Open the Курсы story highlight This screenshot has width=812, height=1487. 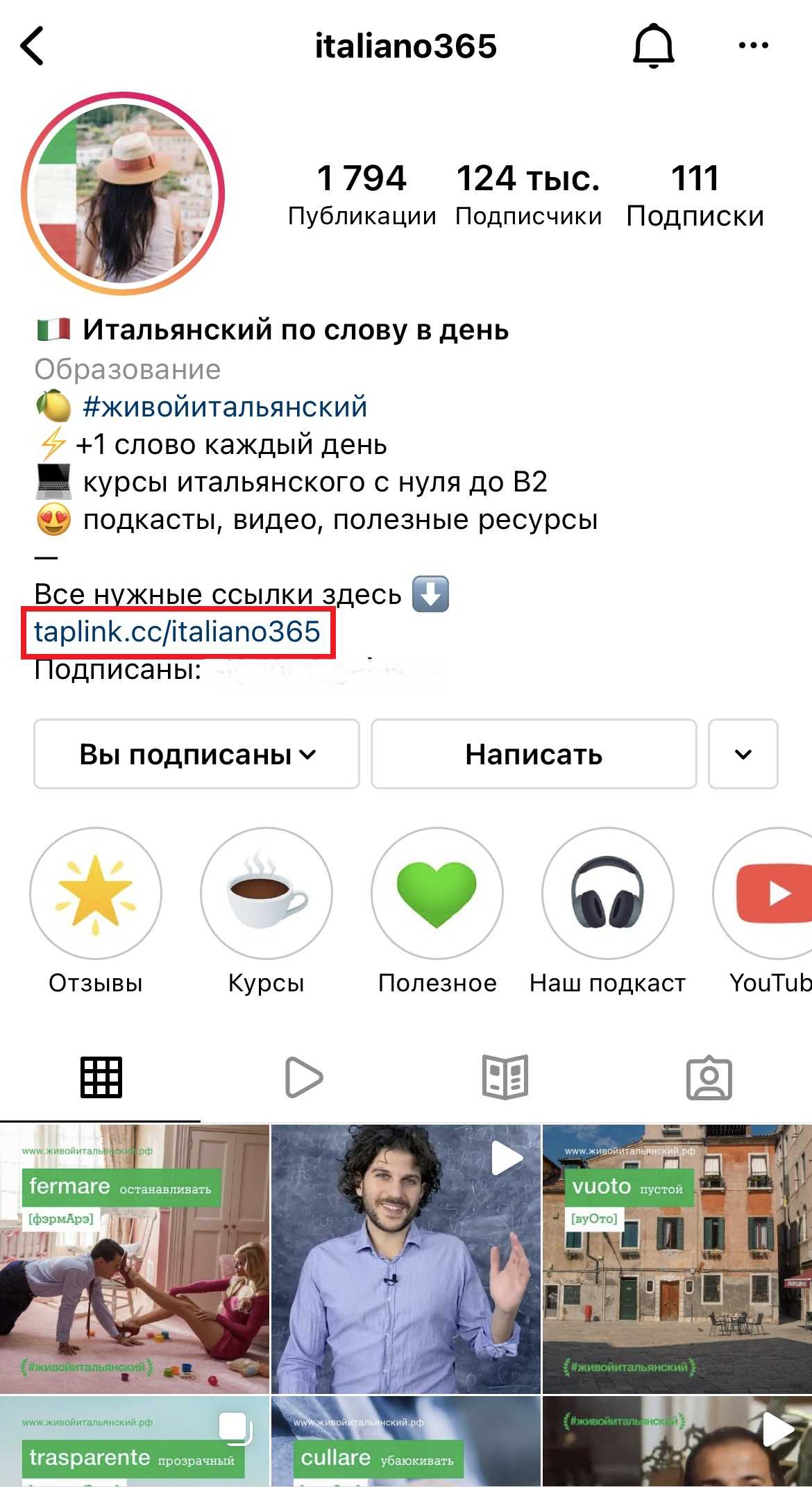[x=267, y=894]
